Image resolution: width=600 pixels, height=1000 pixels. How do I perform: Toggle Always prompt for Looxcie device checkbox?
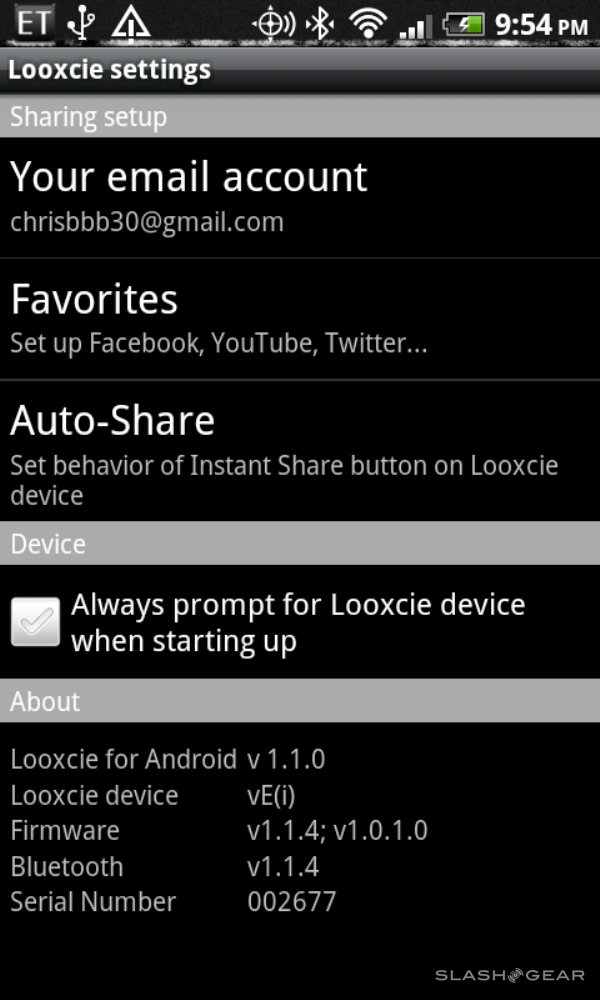(36, 622)
